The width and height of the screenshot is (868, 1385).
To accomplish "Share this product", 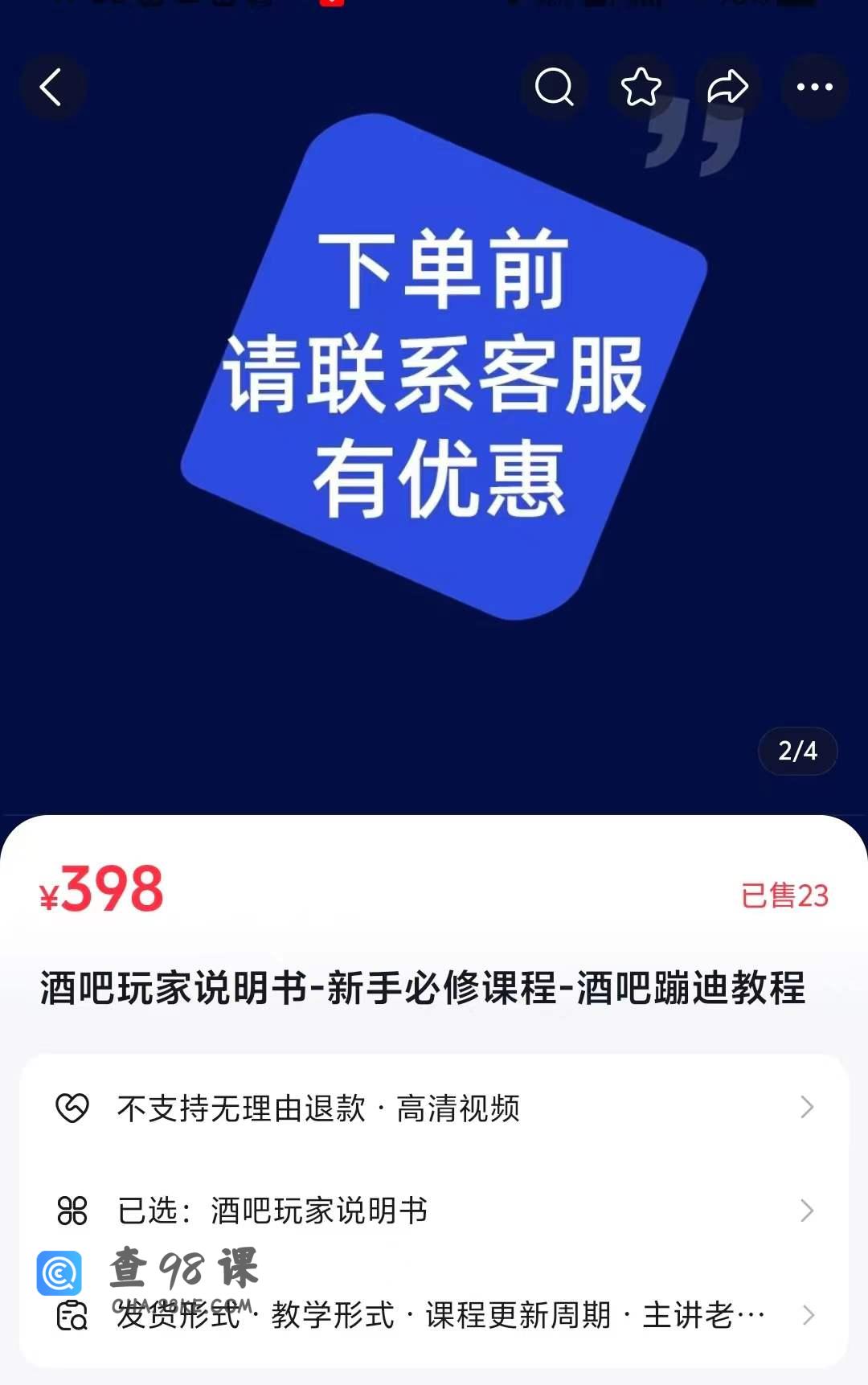I will 727,87.
